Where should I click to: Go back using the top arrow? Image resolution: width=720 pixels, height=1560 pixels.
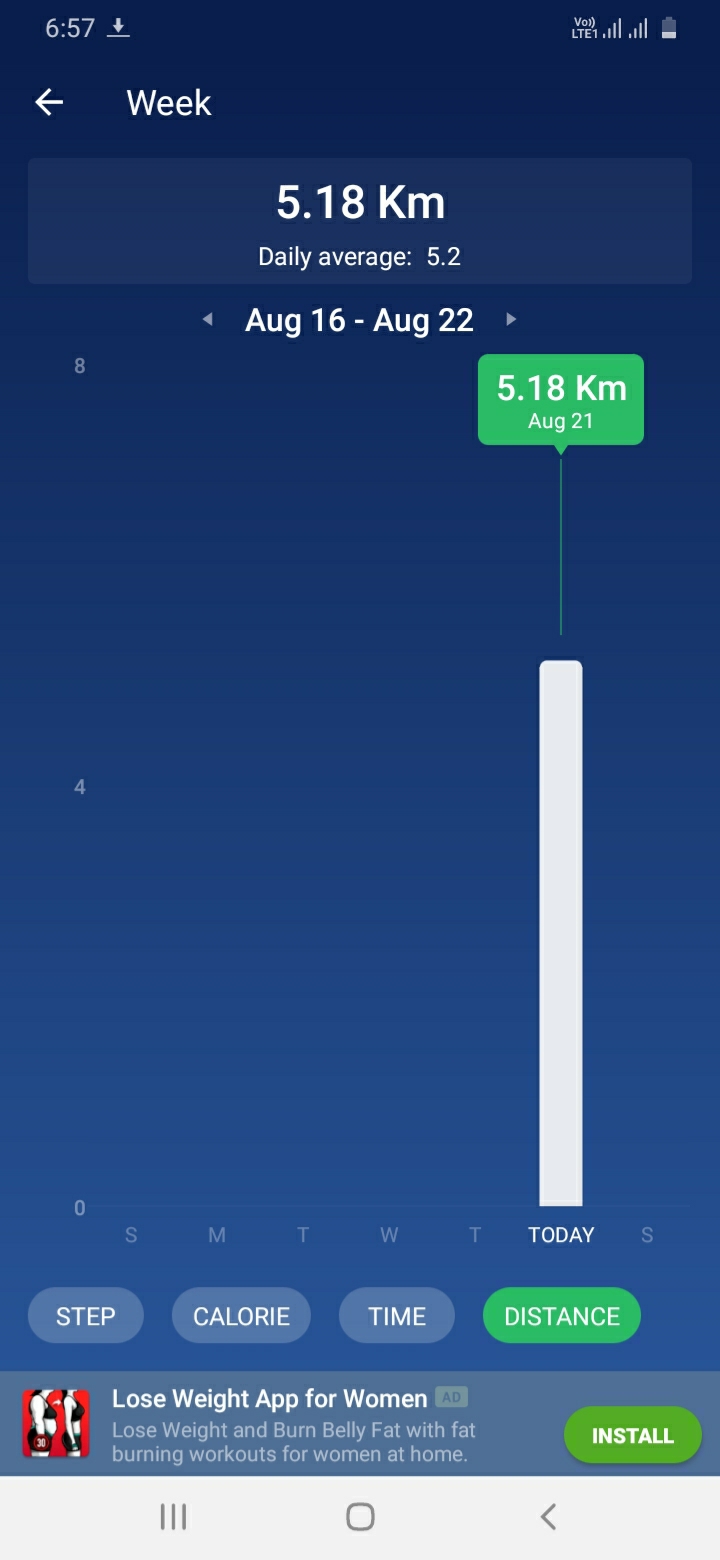(49, 102)
